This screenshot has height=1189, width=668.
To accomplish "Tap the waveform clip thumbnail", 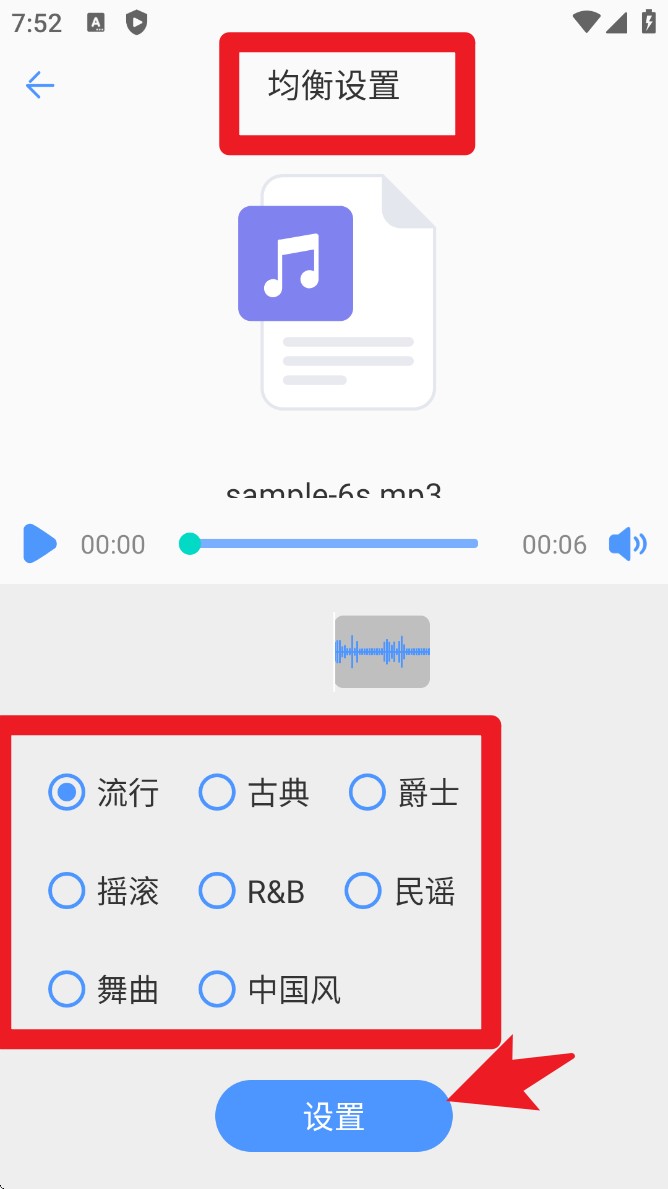I will pos(382,652).
